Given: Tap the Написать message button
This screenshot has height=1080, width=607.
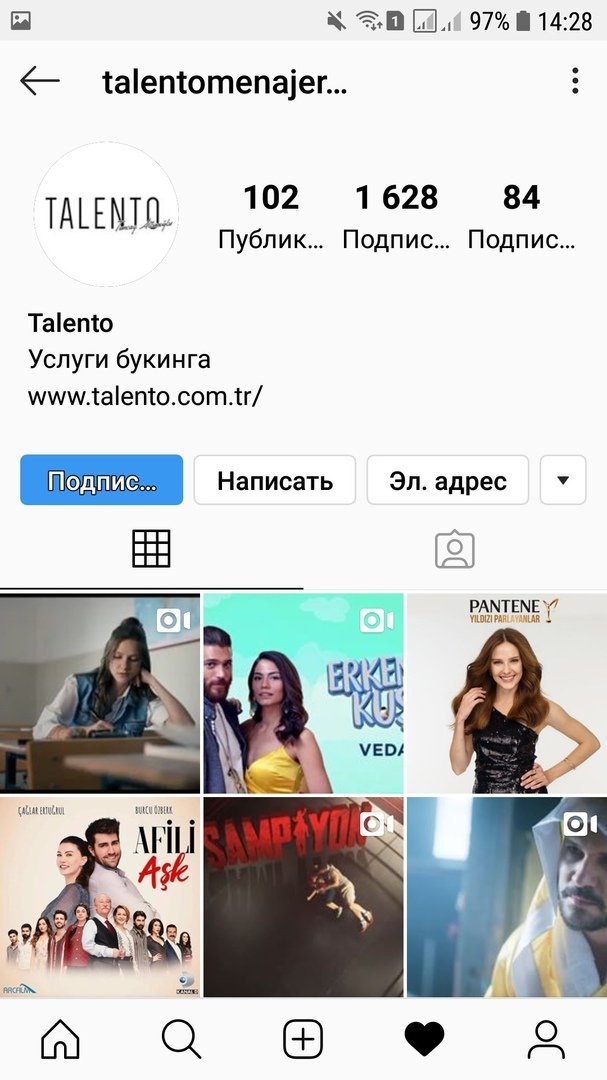Looking at the screenshot, I should point(275,480).
